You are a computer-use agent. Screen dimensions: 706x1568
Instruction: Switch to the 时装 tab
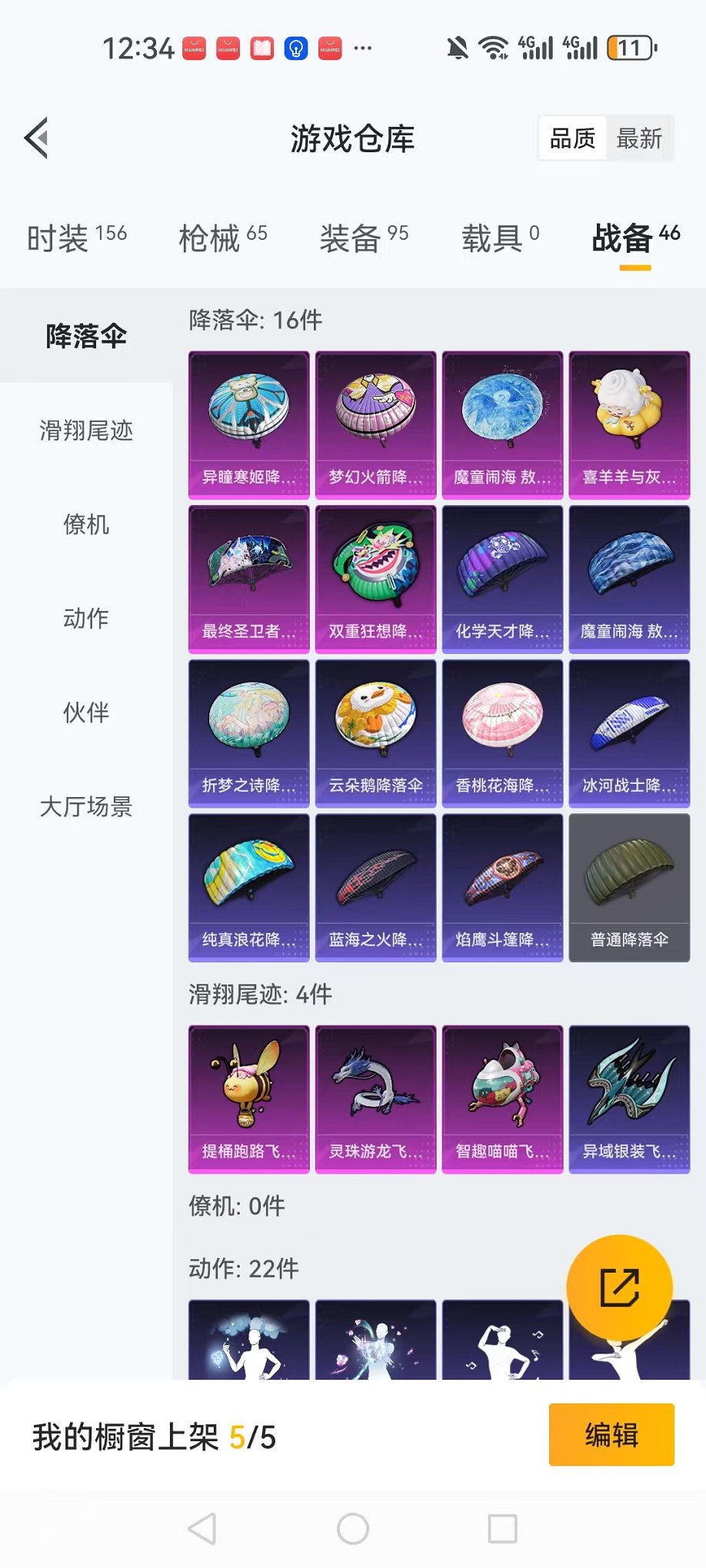pyautogui.click(x=76, y=238)
